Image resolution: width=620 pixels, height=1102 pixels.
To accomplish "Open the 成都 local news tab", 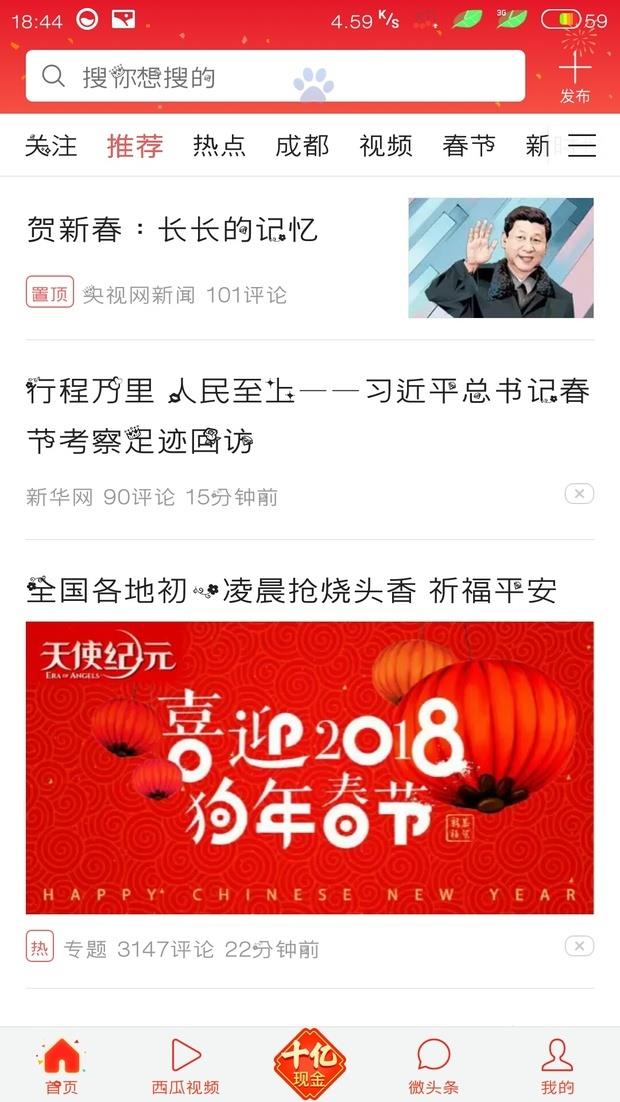I will click(x=302, y=146).
